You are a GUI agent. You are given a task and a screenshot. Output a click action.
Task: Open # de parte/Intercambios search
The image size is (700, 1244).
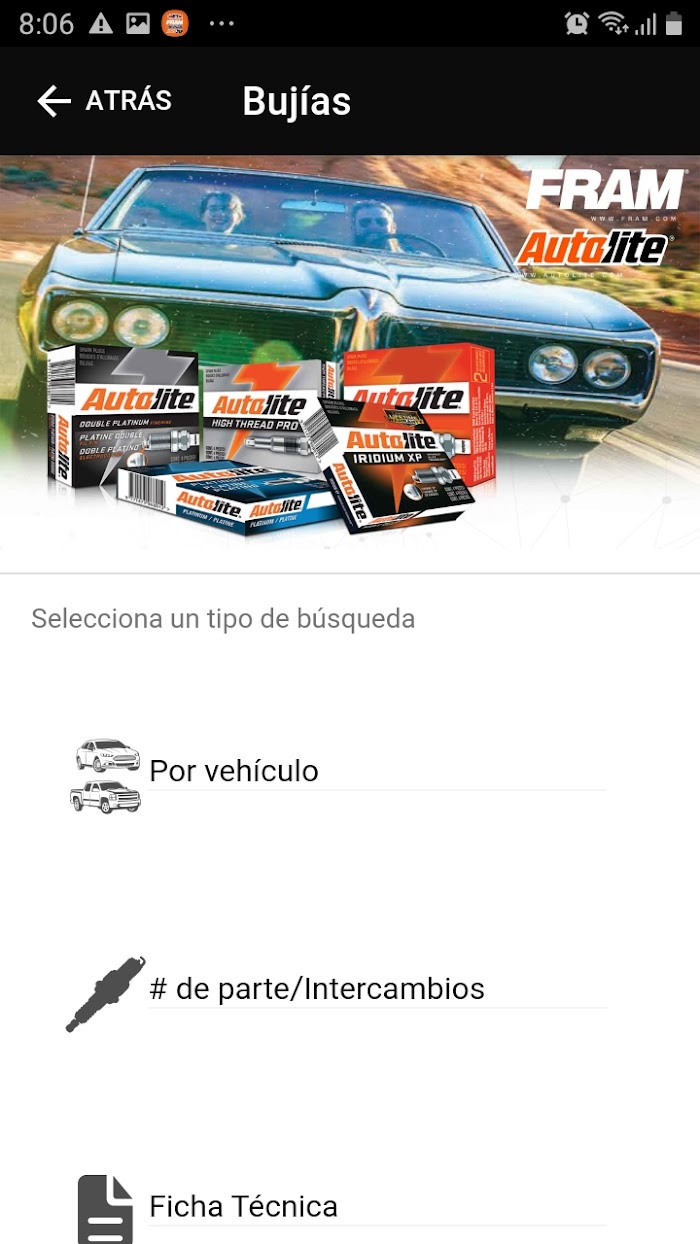pos(337,989)
